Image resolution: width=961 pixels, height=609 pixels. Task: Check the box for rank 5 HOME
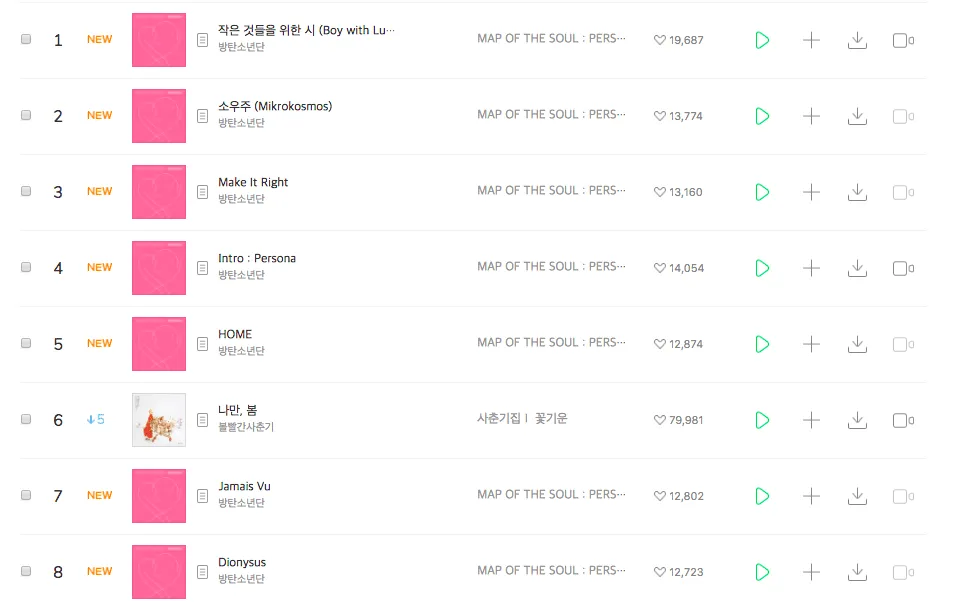point(26,343)
